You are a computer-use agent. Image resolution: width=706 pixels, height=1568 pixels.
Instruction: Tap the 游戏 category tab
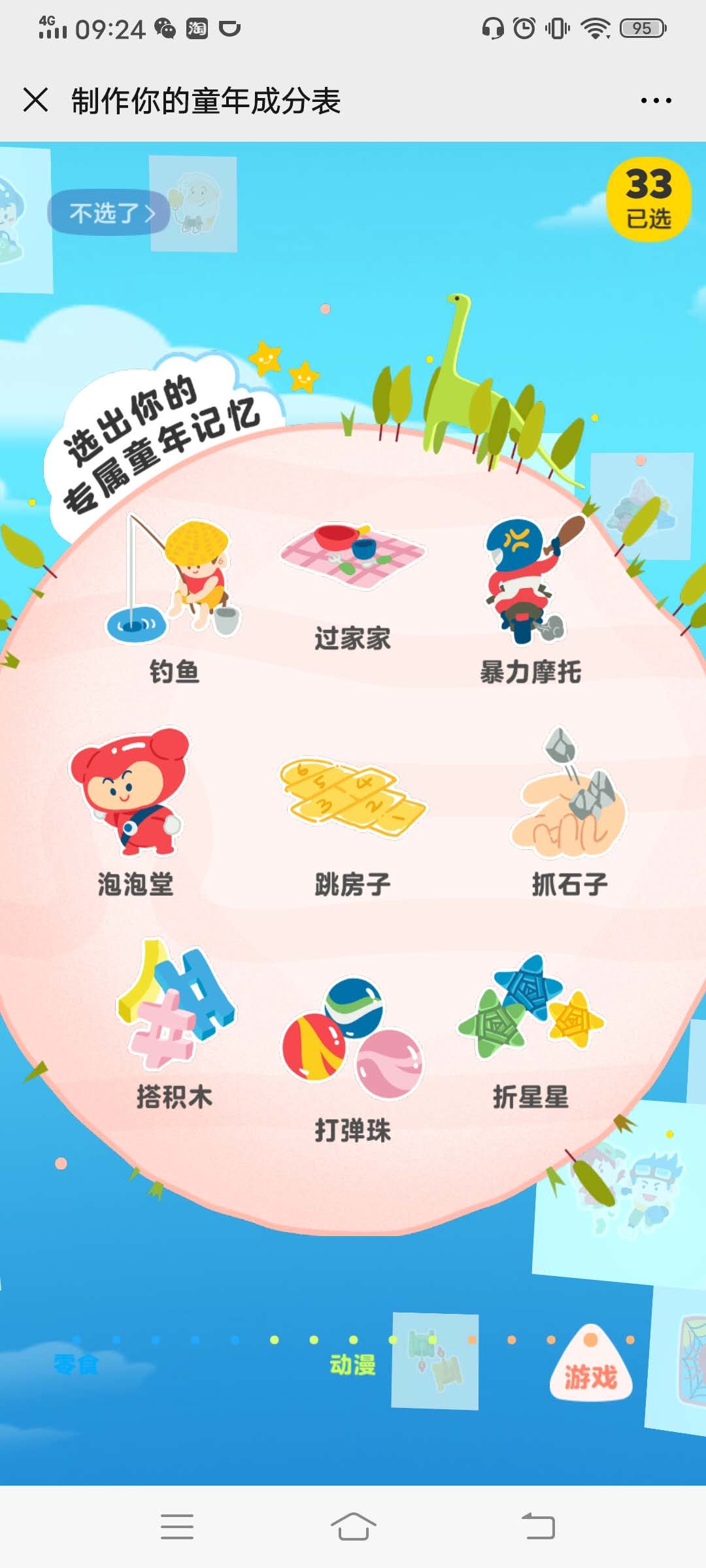pos(590,1372)
